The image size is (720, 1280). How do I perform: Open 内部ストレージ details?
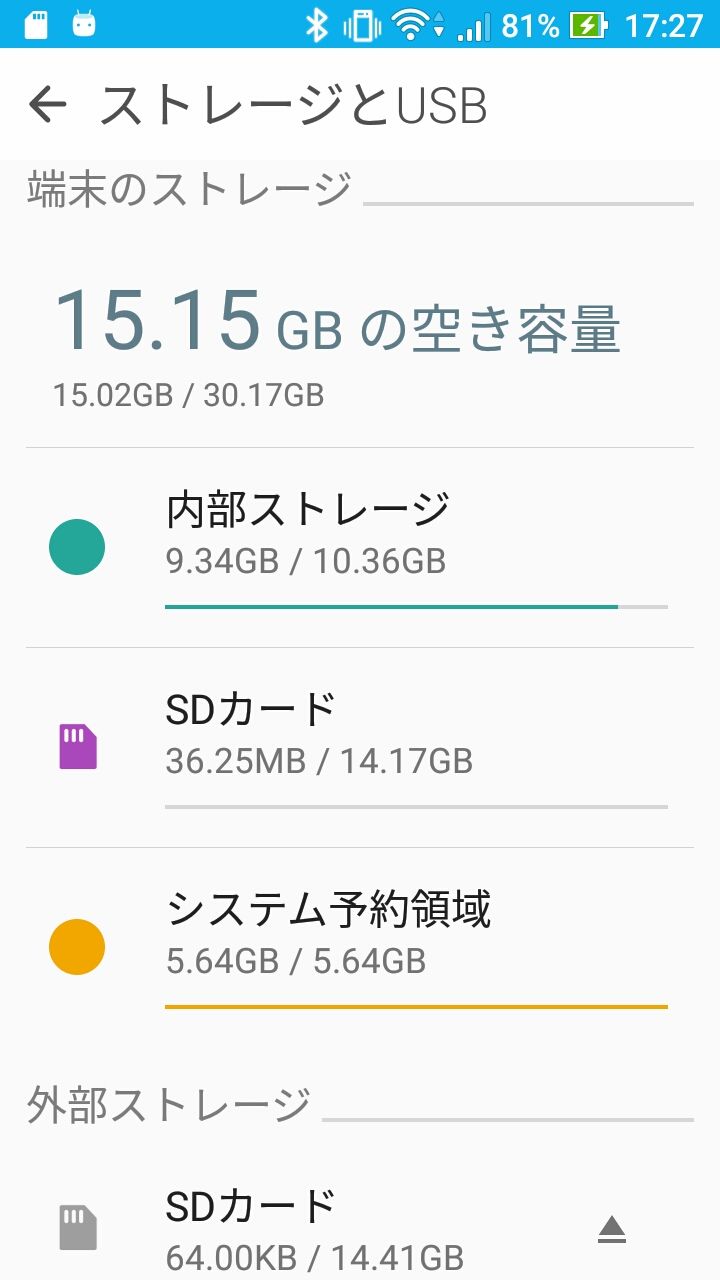point(360,548)
